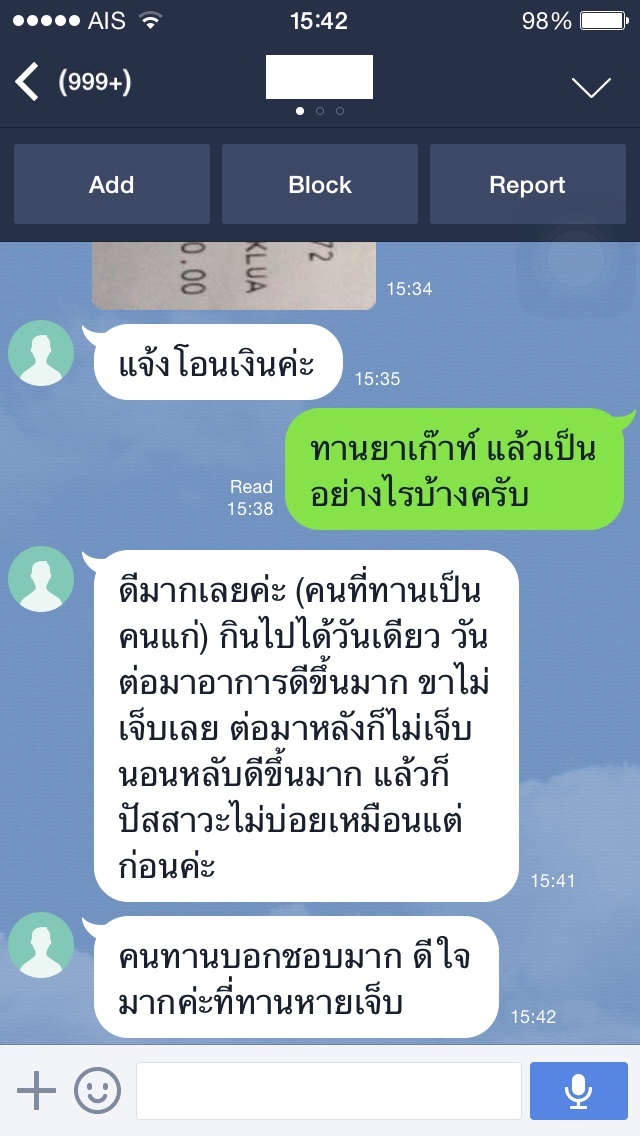Screen dimensions: 640x1136
Task: Add this contact as a friend
Action: (112, 185)
